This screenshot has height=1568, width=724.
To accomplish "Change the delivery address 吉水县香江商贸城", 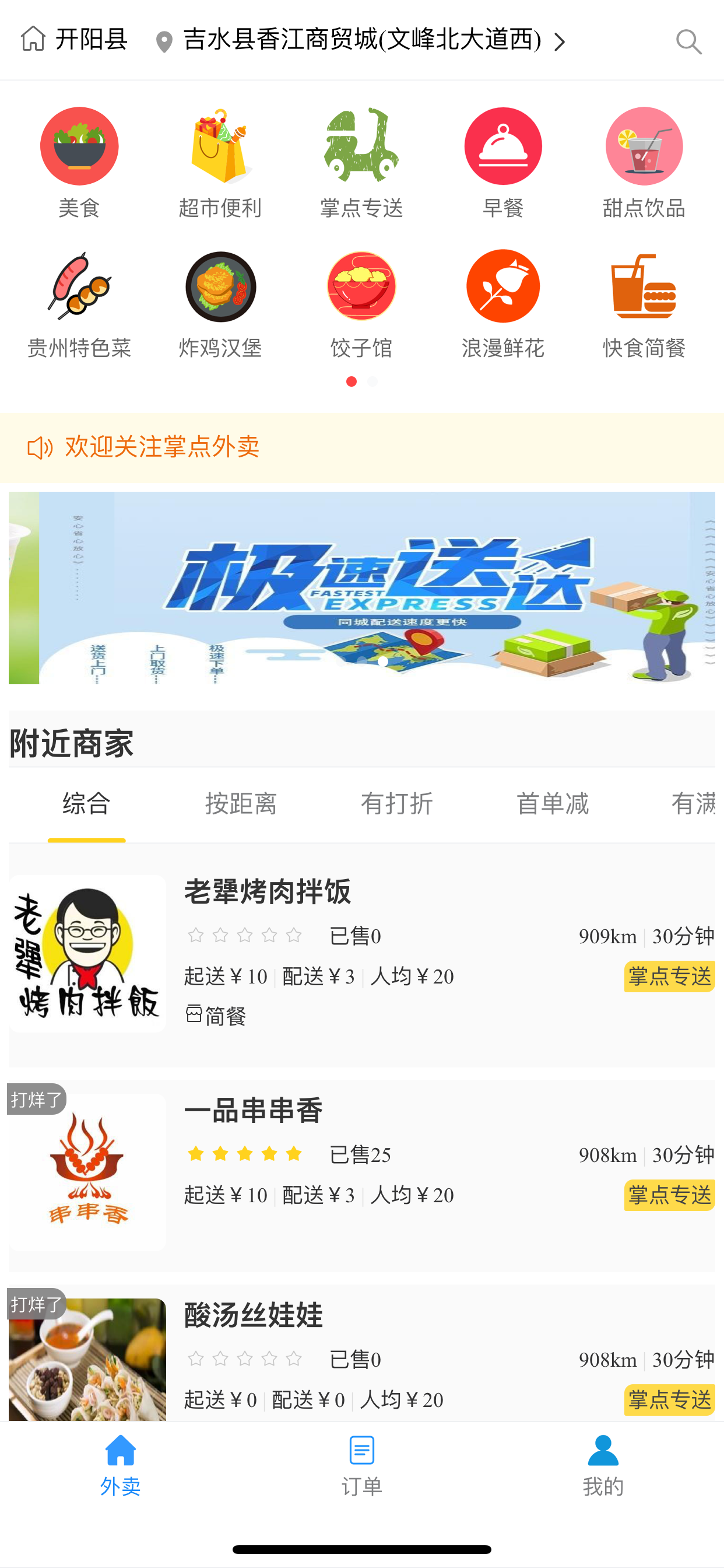I will coord(361,40).
